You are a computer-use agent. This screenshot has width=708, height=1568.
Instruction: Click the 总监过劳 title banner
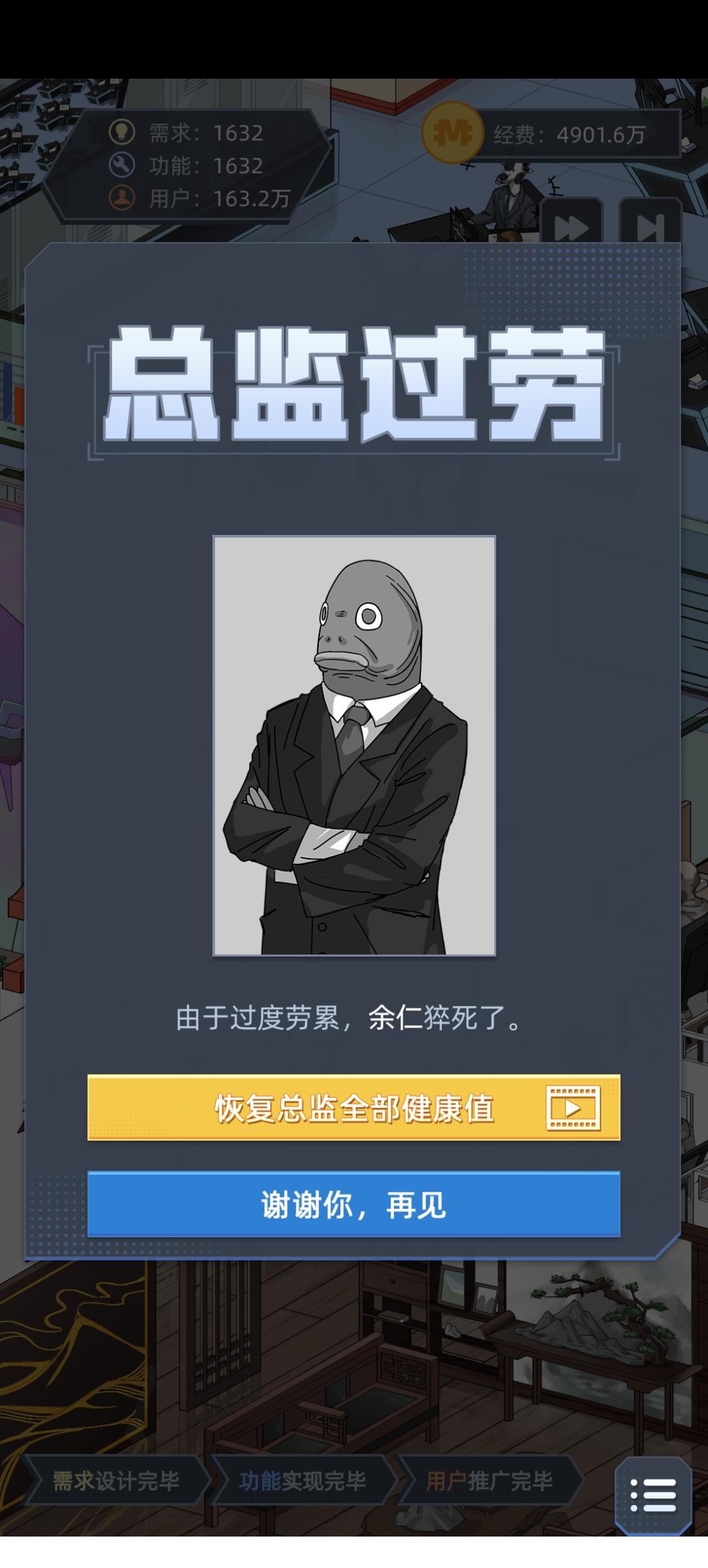pyautogui.click(x=354, y=387)
